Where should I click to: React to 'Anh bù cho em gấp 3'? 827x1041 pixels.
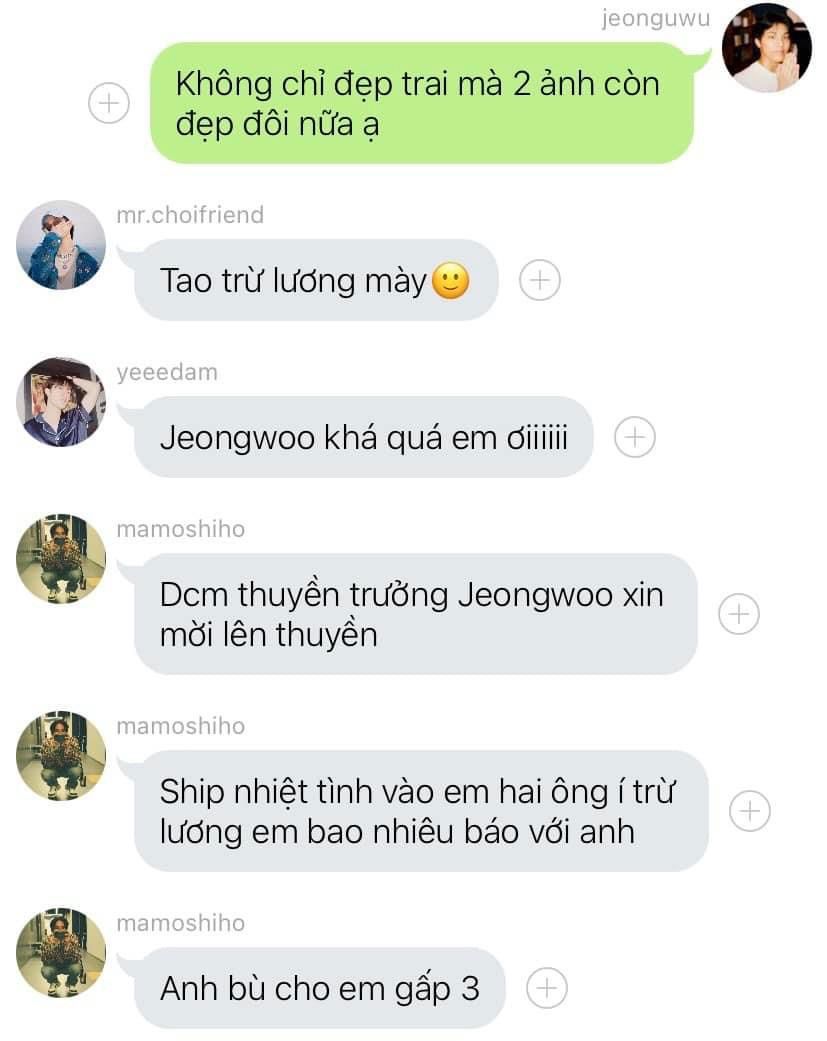[x=546, y=988]
